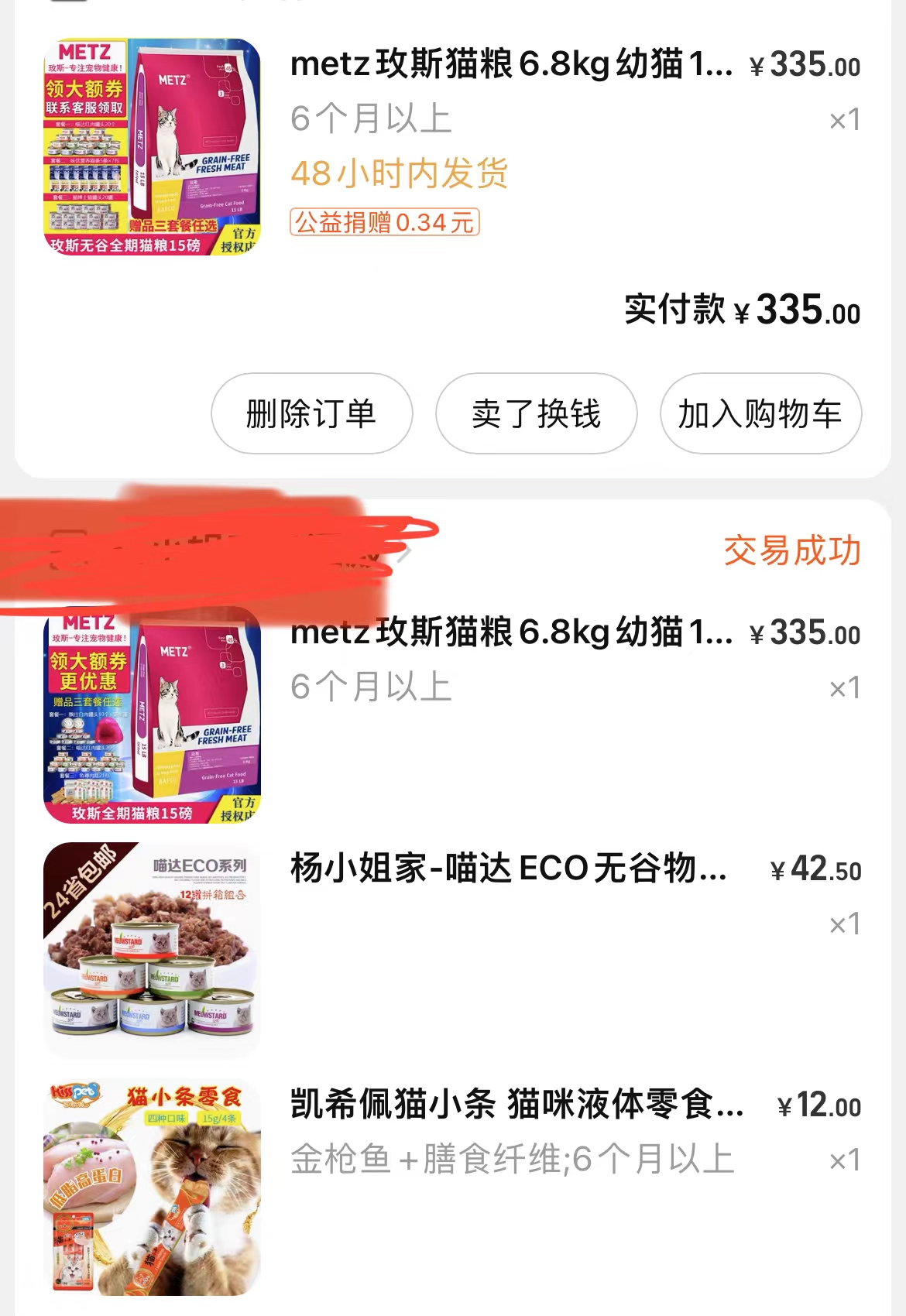Click the 实付款 ¥335.00 payment amount
This screenshot has height=1316, width=906.
coord(741,310)
